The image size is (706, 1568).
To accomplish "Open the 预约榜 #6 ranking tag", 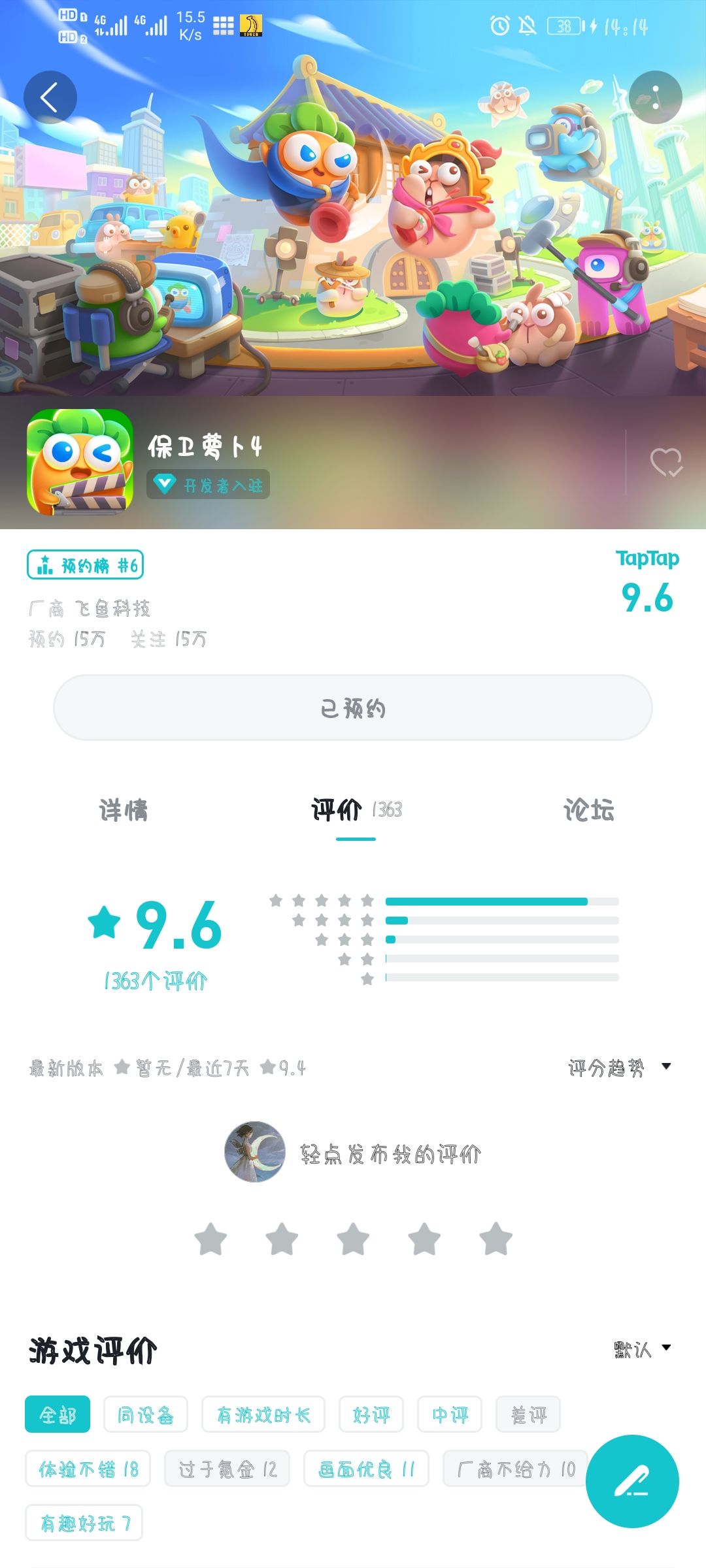I will pyautogui.click(x=85, y=564).
